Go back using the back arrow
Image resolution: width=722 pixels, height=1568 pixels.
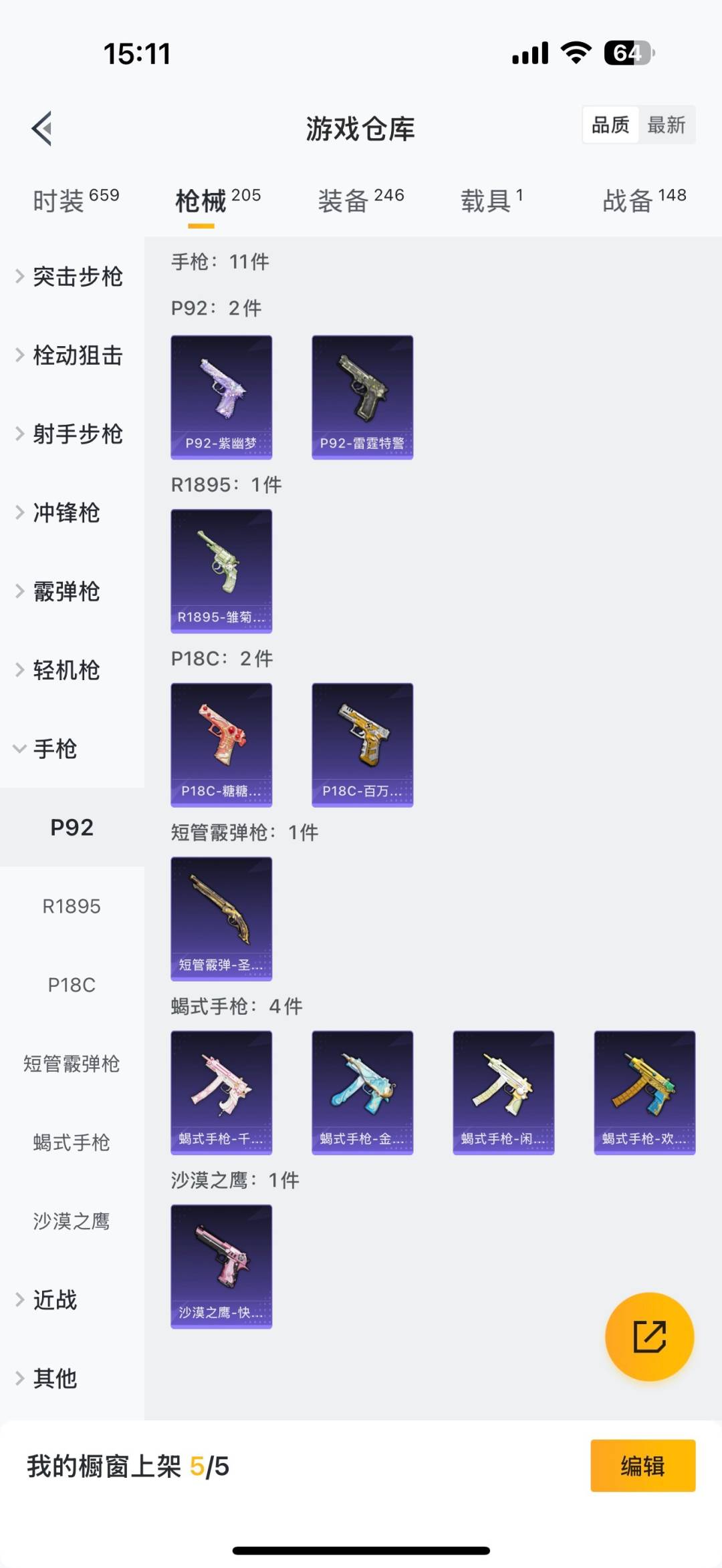41,128
